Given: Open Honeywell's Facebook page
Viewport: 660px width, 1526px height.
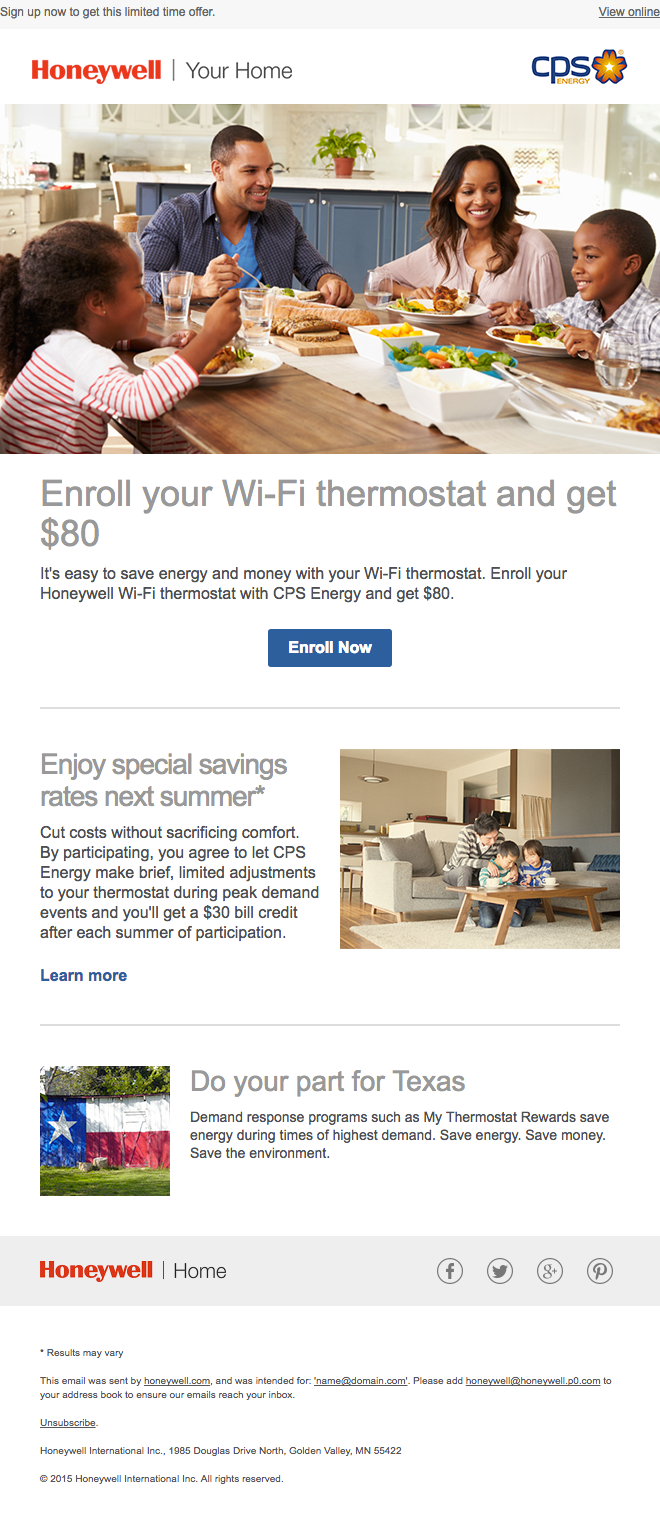Looking at the screenshot, I should tap(450, 1271).
